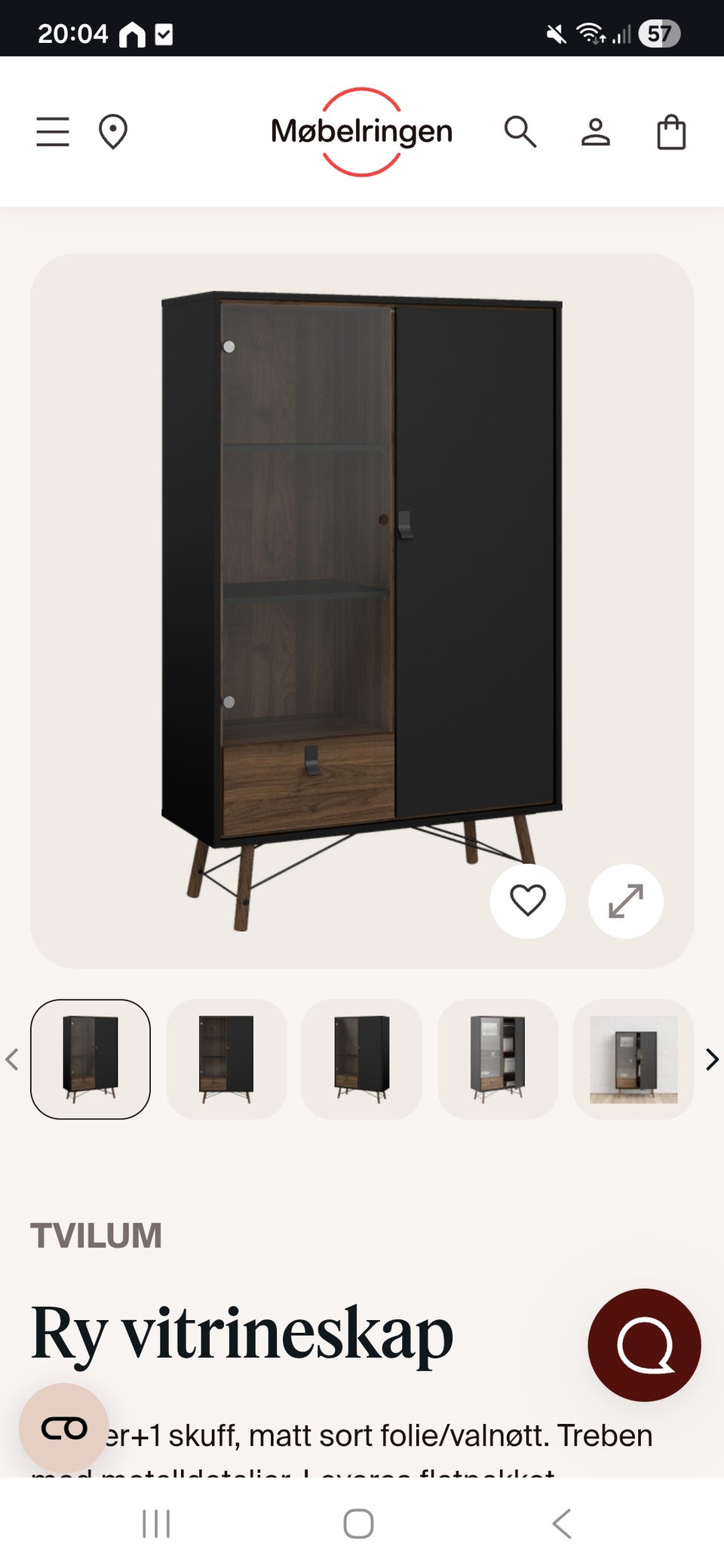Select the thumbnail with the open cabinet
Image resolution: width=724 pixels, height=1568 pixels.
click(x=498, y=1058)
